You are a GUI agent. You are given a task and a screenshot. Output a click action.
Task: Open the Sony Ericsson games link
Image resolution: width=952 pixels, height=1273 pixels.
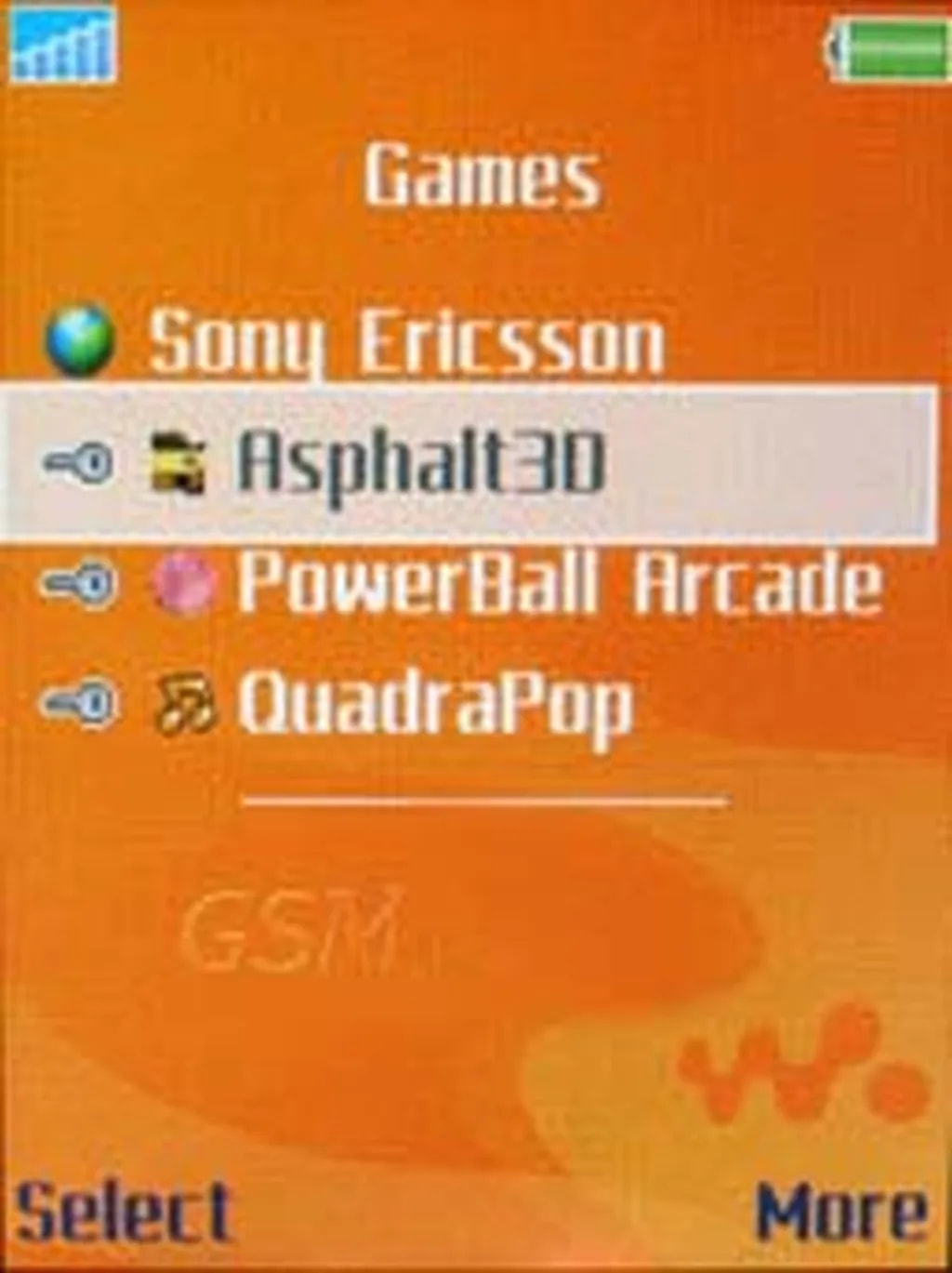(405, 341)
